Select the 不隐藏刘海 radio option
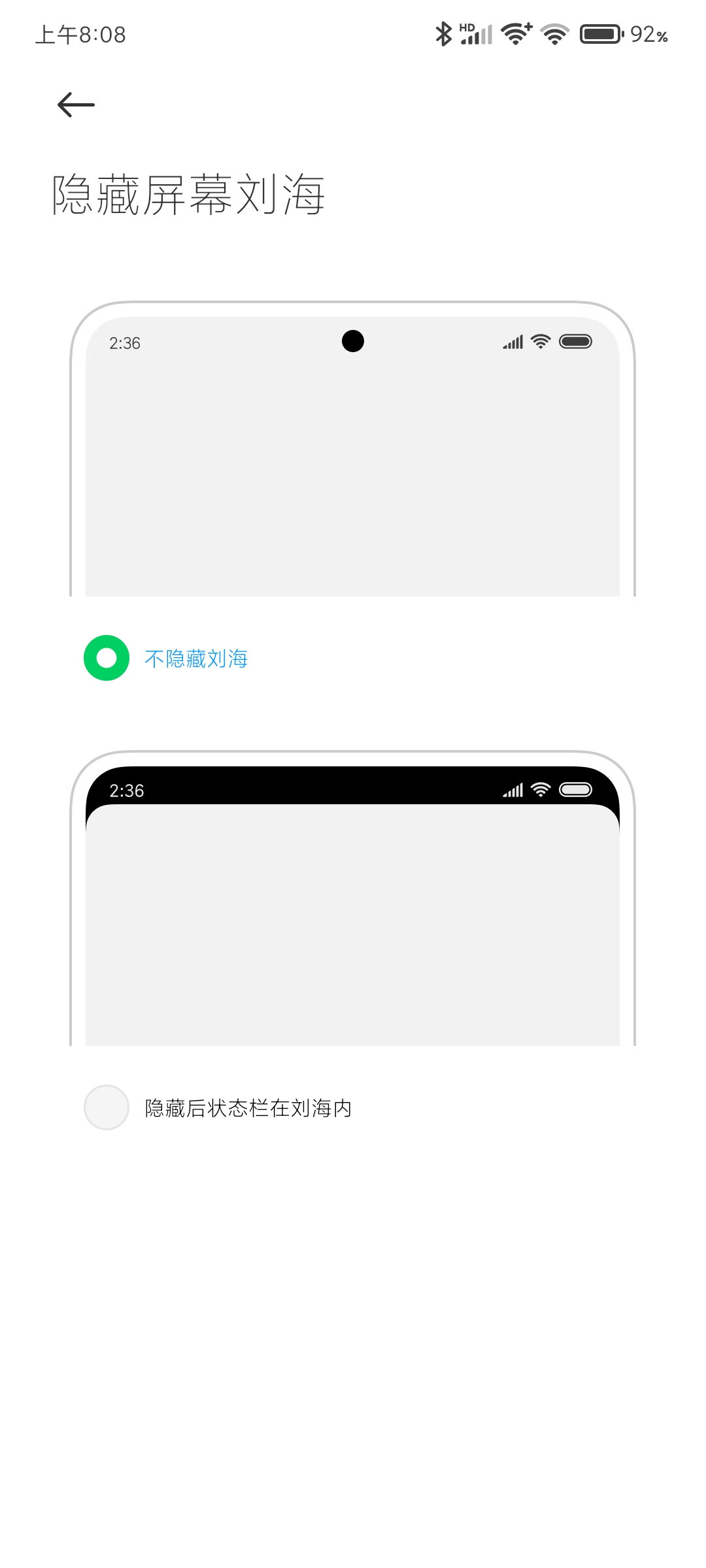The image size is (706, 1568). click(x=107, y=658)
